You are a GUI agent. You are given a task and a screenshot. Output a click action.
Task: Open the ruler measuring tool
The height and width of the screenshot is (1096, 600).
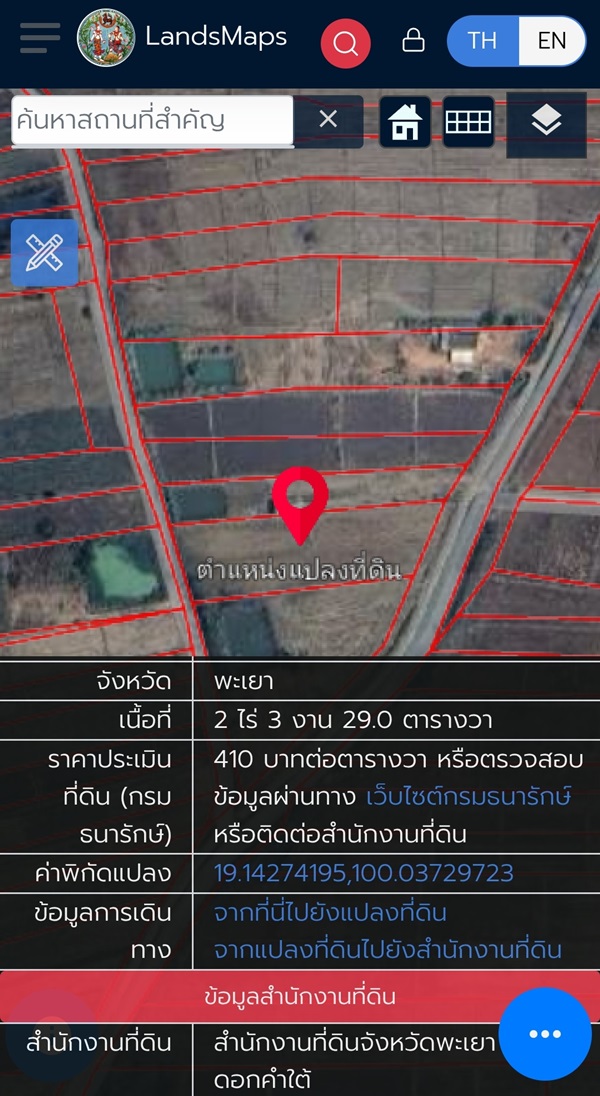coord(44,252)
